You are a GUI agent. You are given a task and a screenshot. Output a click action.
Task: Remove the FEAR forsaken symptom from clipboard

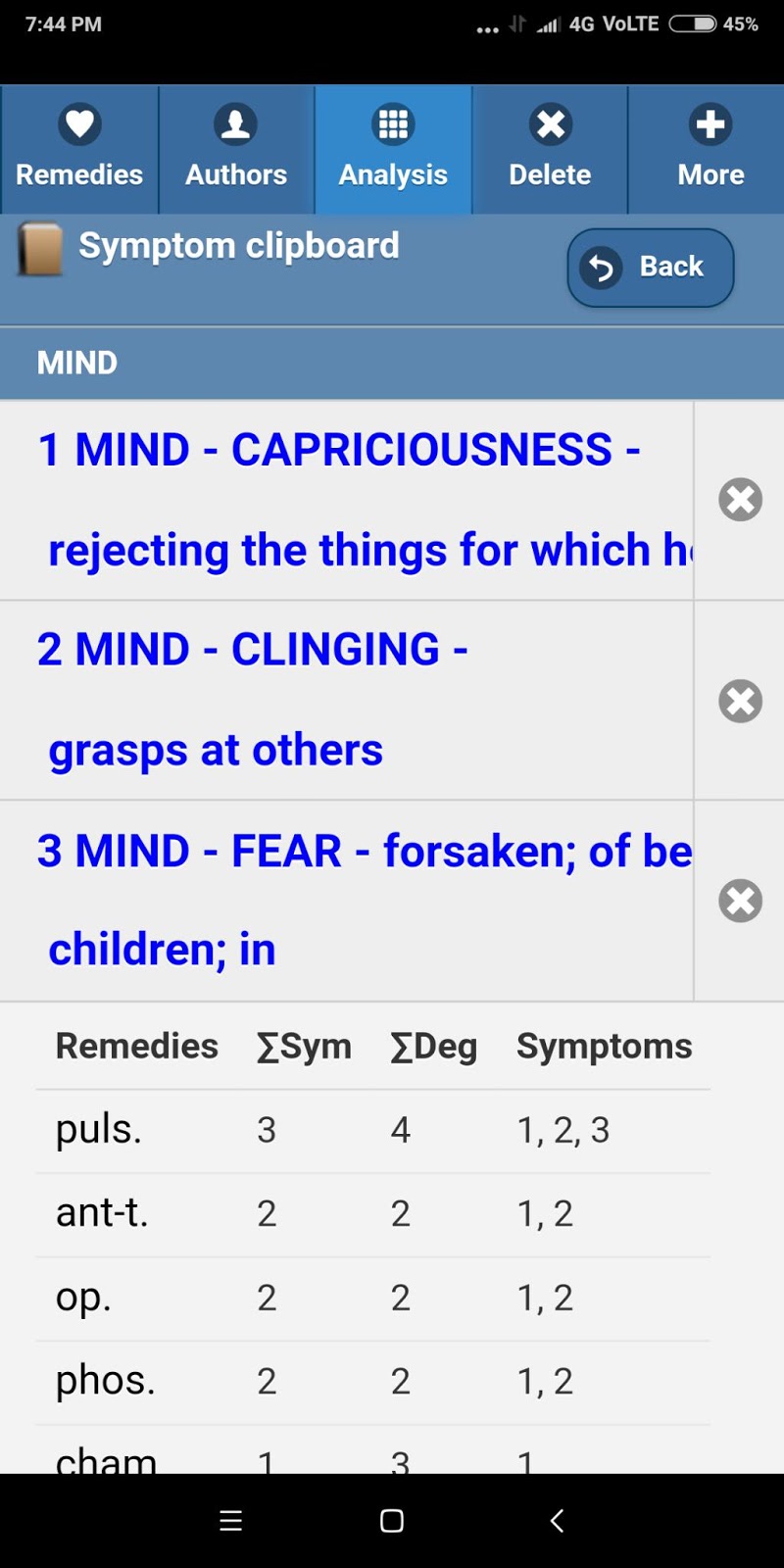[x=740, y=901]
